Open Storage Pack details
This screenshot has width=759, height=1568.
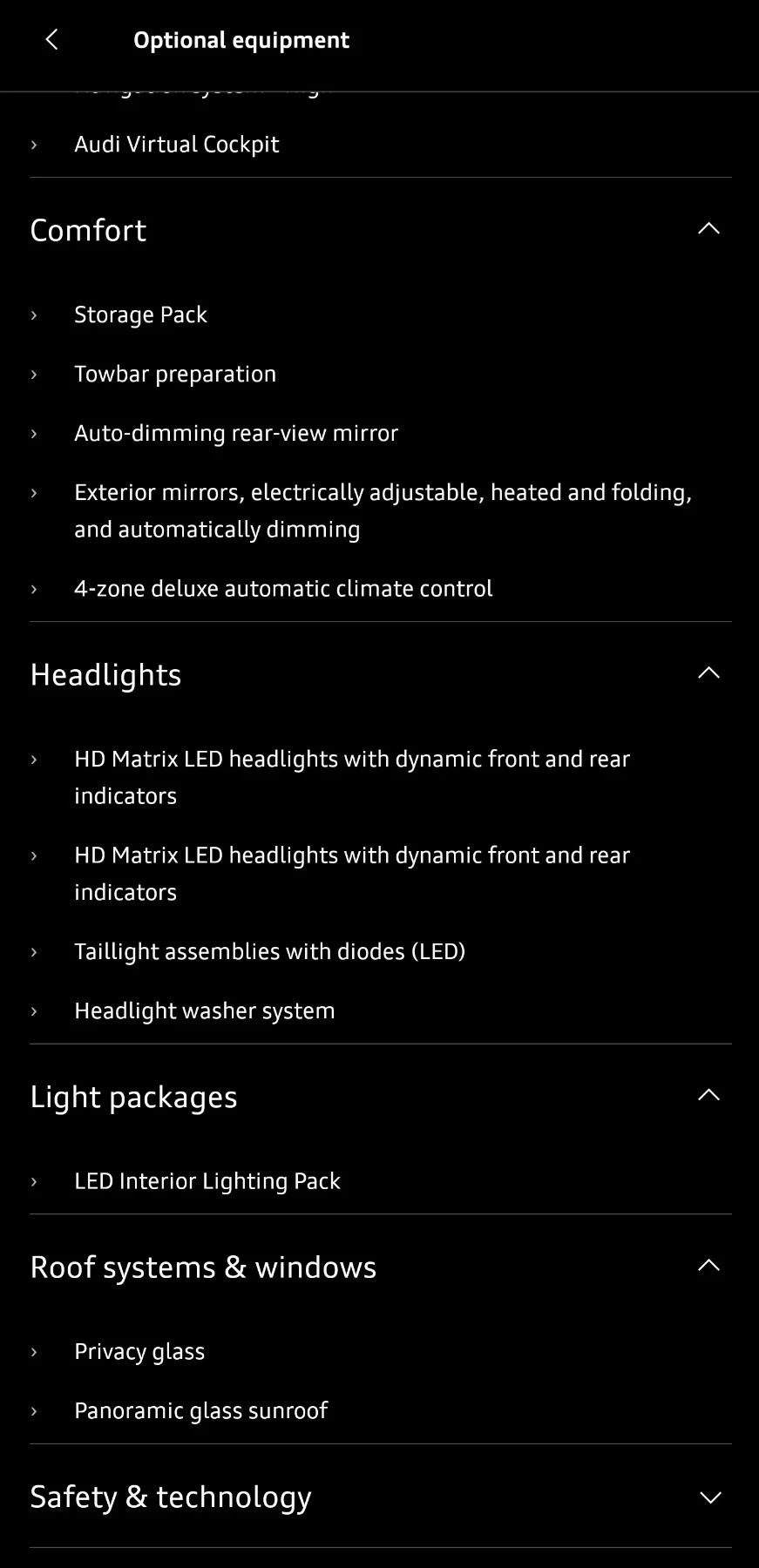[x=140, y=314]
